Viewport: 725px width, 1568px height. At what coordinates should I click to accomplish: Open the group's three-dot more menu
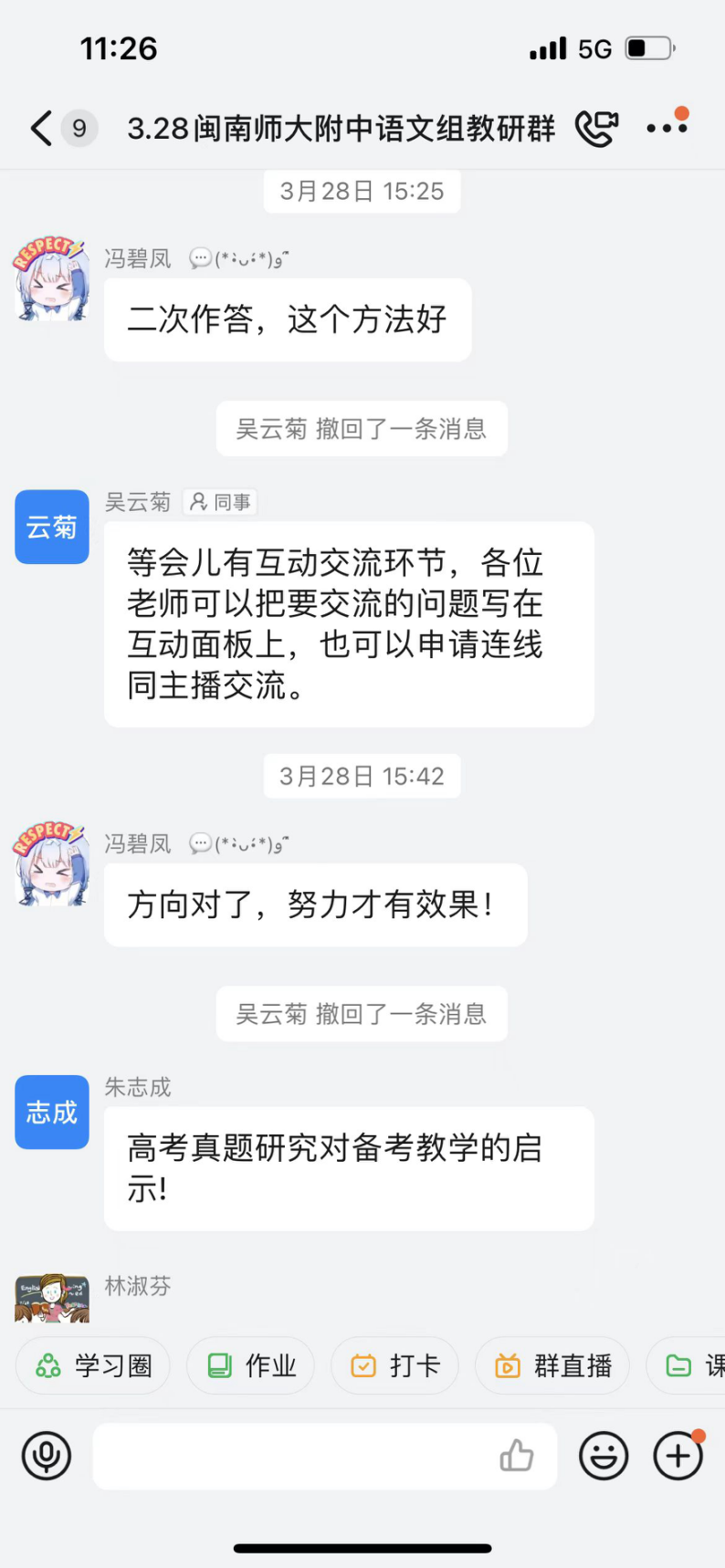[667, 129]
